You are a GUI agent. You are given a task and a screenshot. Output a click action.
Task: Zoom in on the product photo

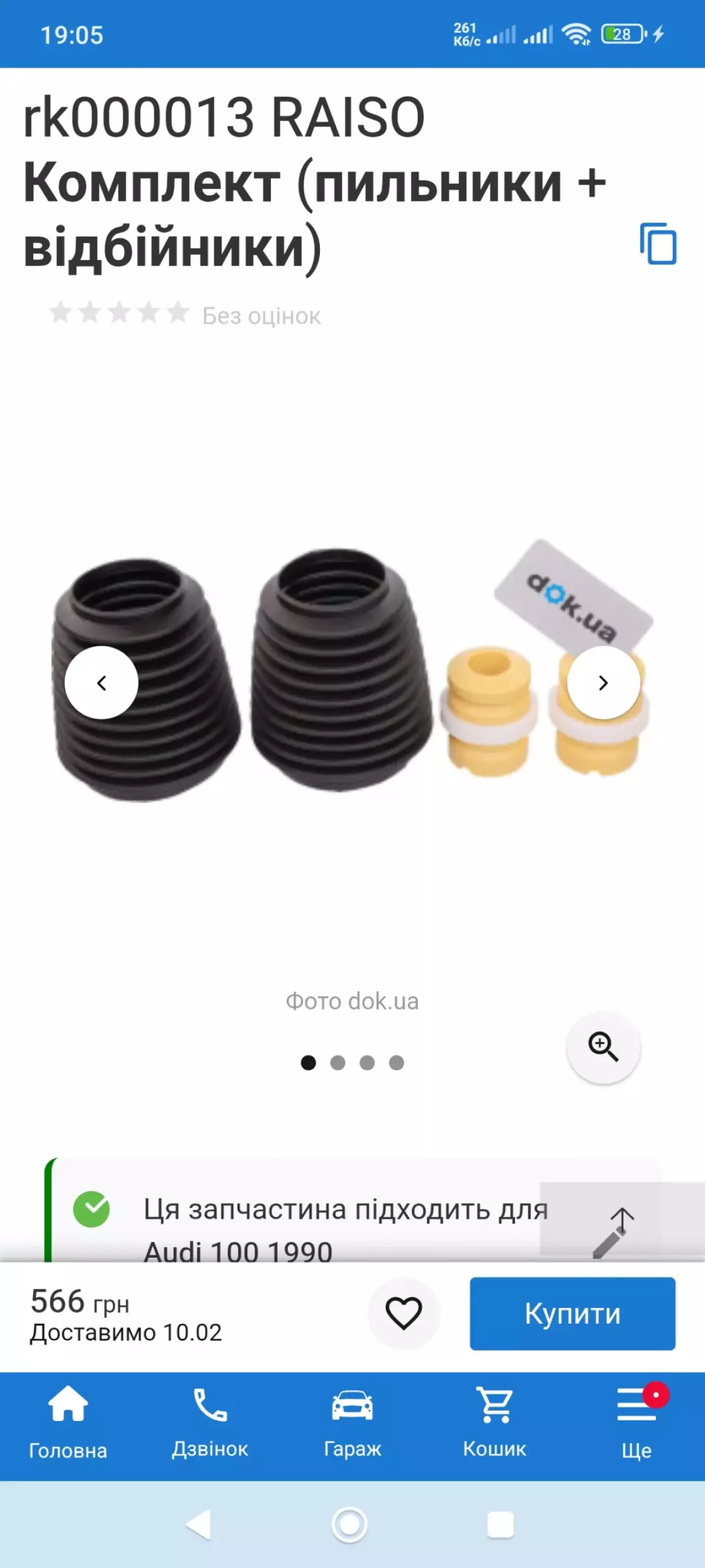[x=603, y=1047]
